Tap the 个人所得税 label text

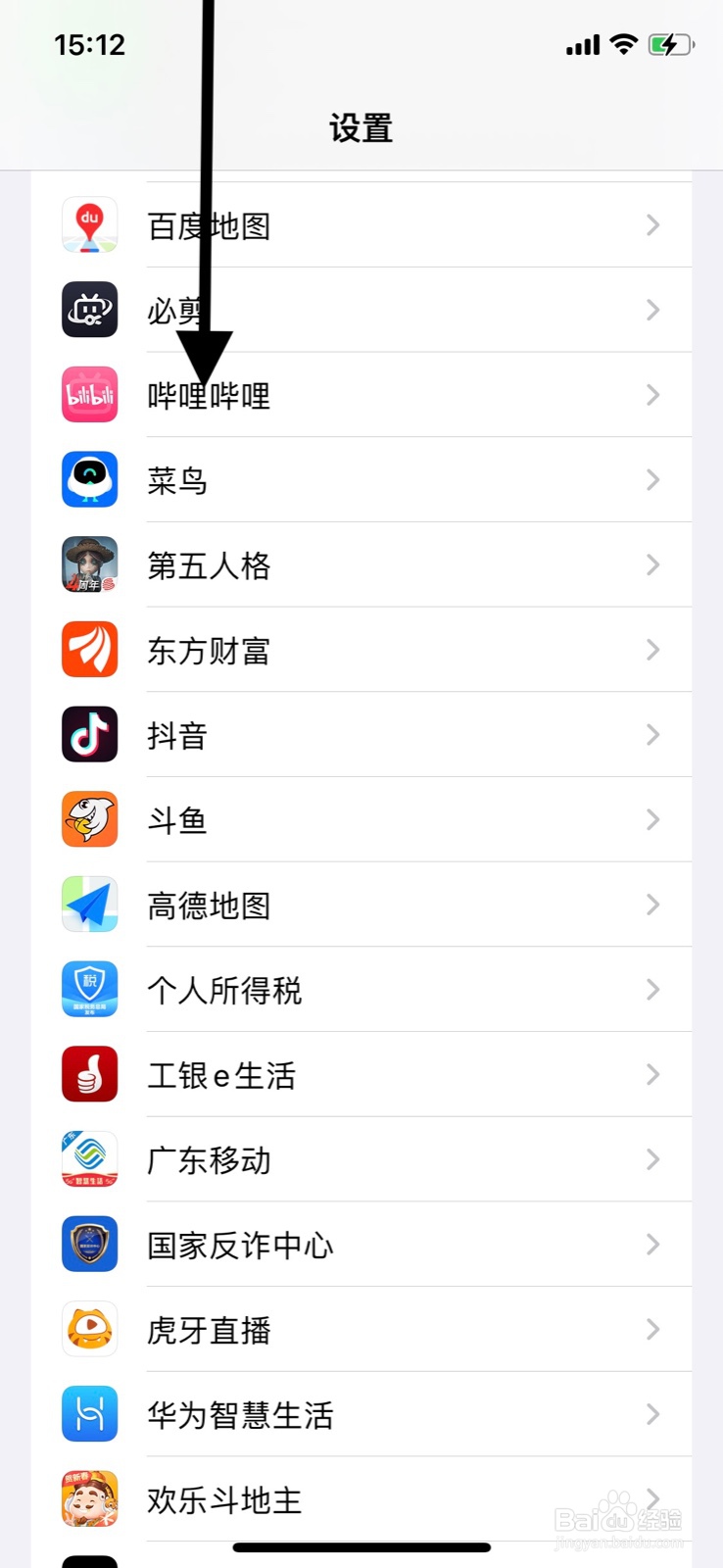[x=223, y=990]
